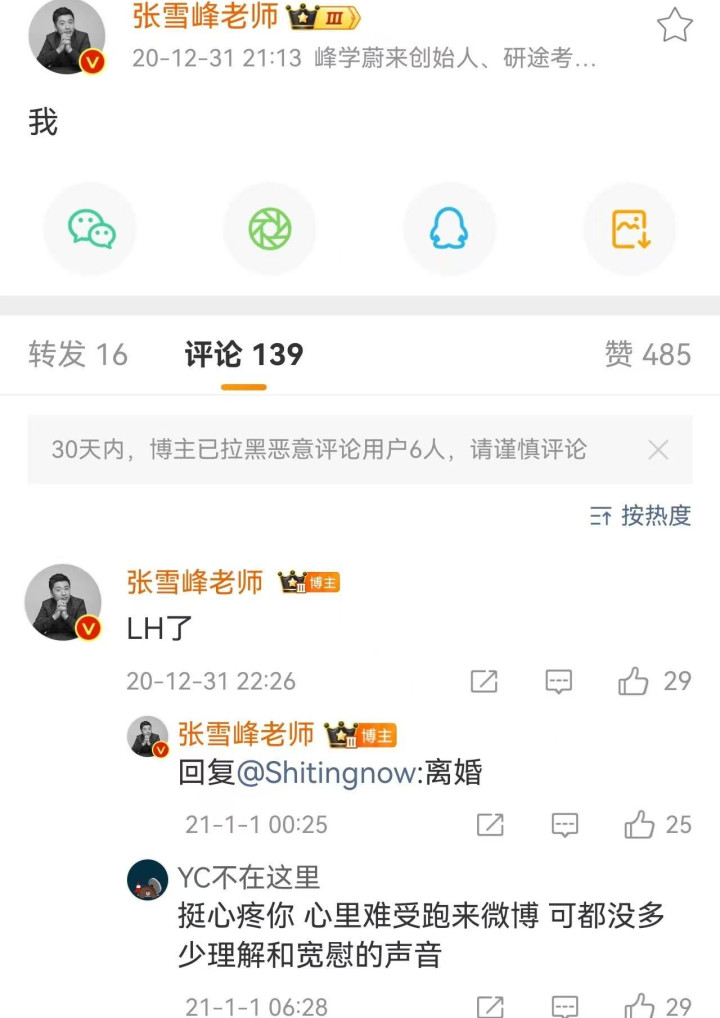Screen dimensions: 720x1018
Task: Like the reply "离婚"
Action: pos(640,824)
